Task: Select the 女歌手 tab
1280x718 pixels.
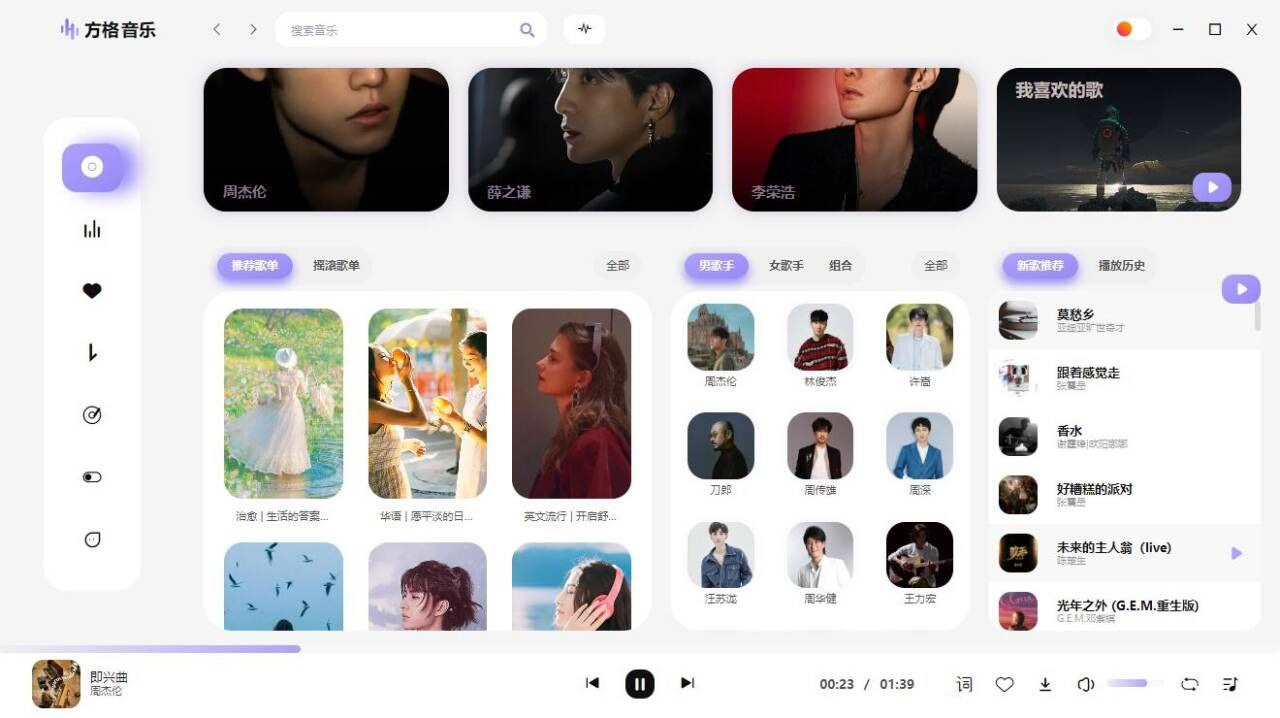Action: click(786, 266)
